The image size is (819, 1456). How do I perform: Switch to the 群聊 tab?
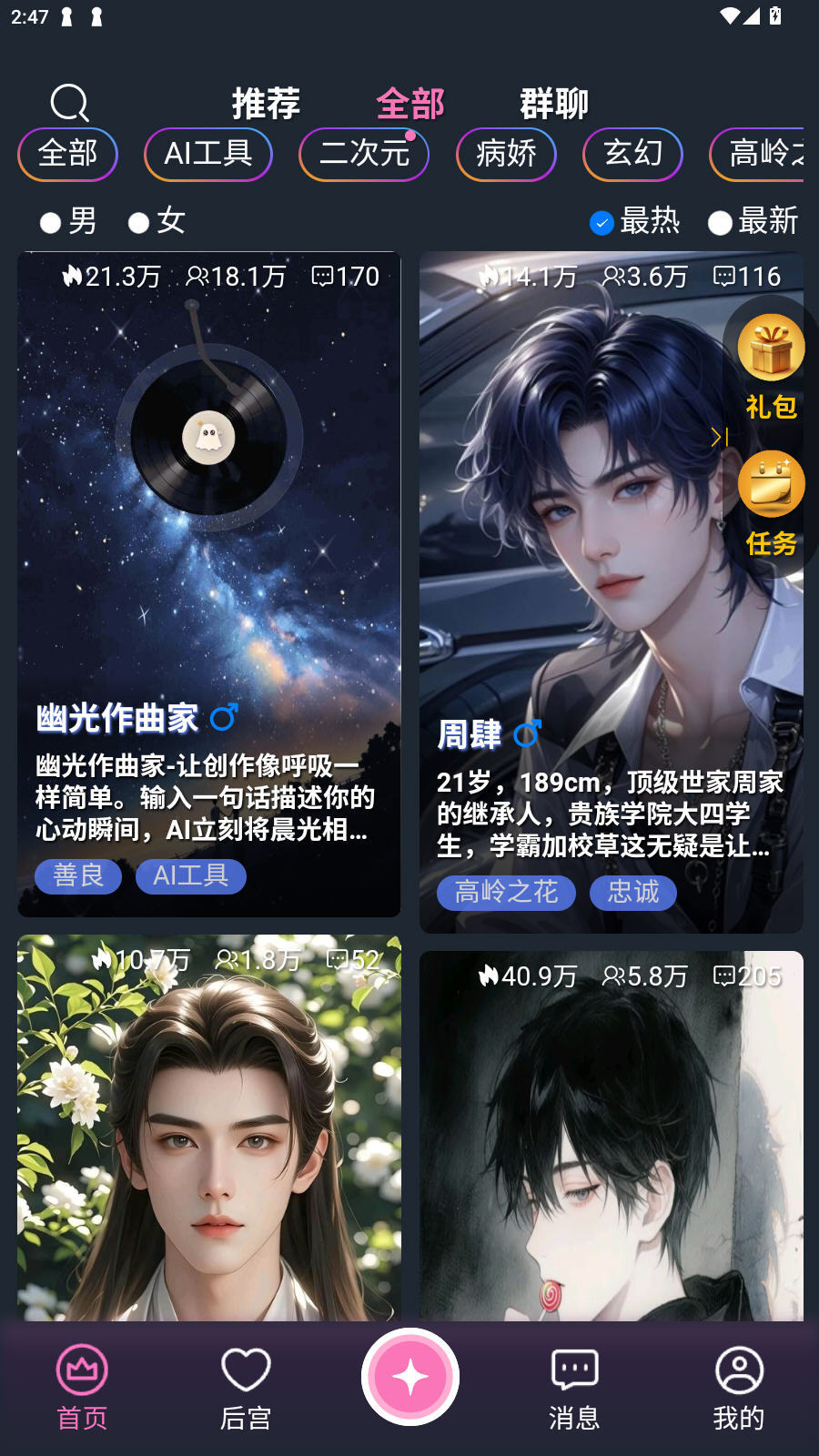click(x=554, y=104)
